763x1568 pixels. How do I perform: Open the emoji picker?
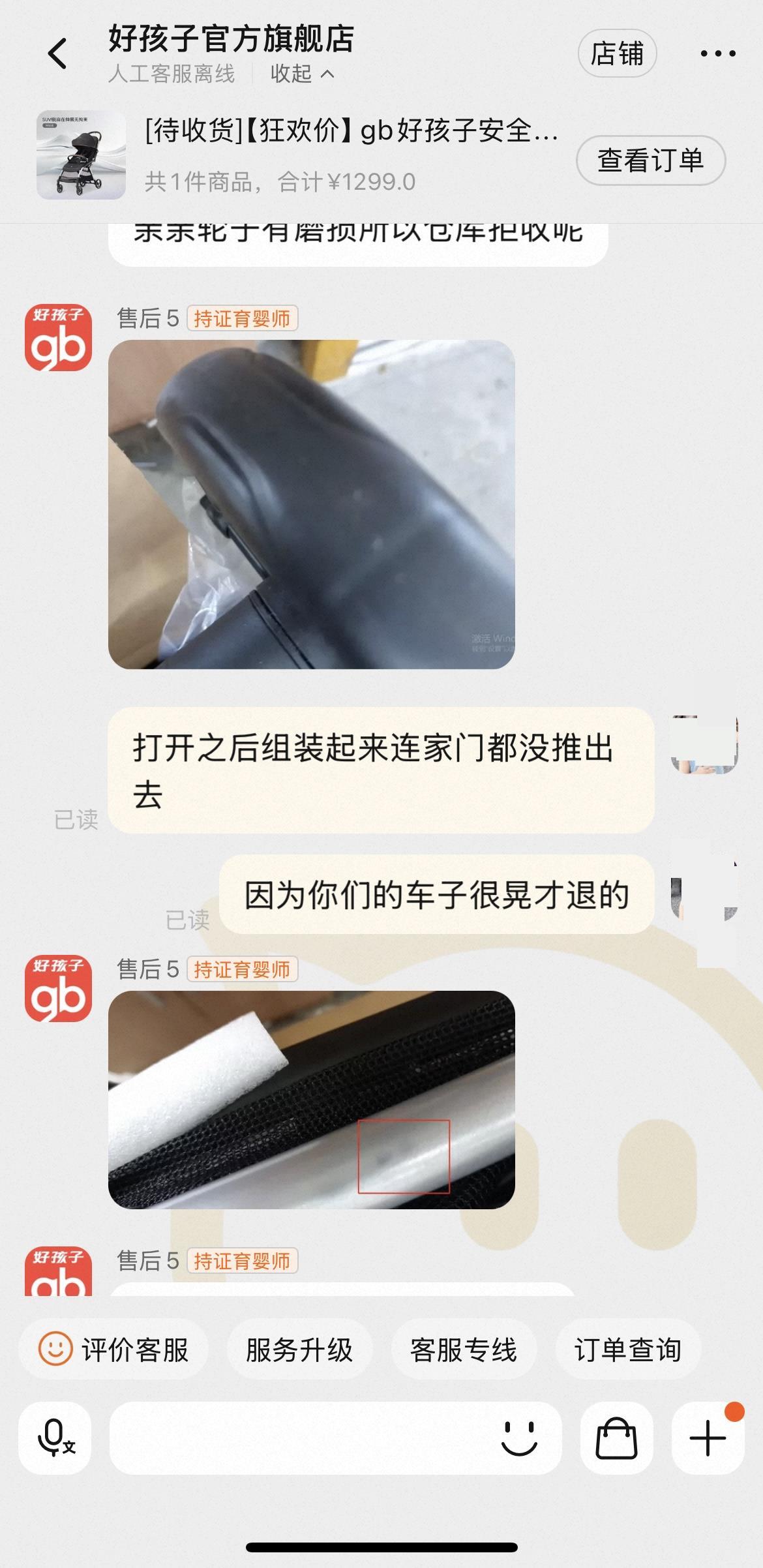pos(519,1438)
